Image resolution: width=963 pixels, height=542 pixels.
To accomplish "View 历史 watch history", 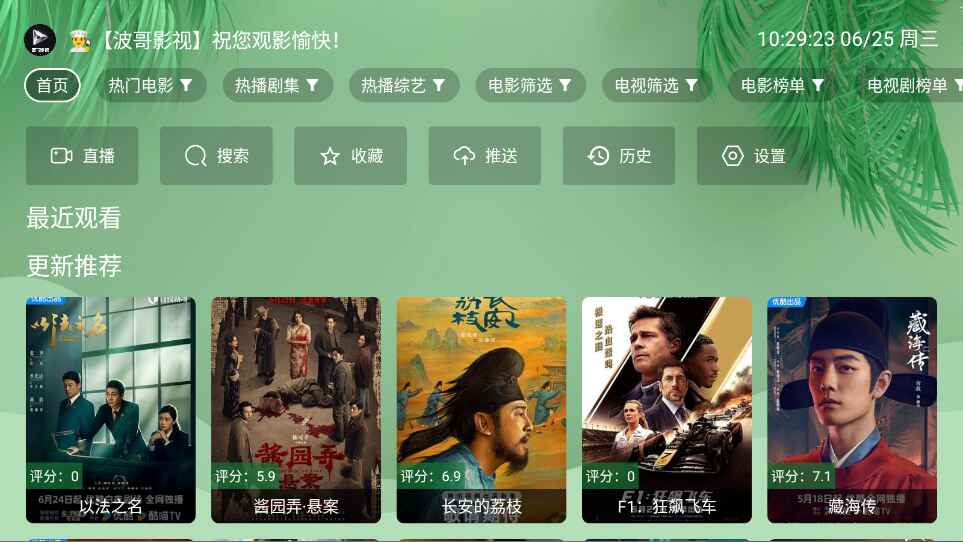I will (x=619, y=156).
